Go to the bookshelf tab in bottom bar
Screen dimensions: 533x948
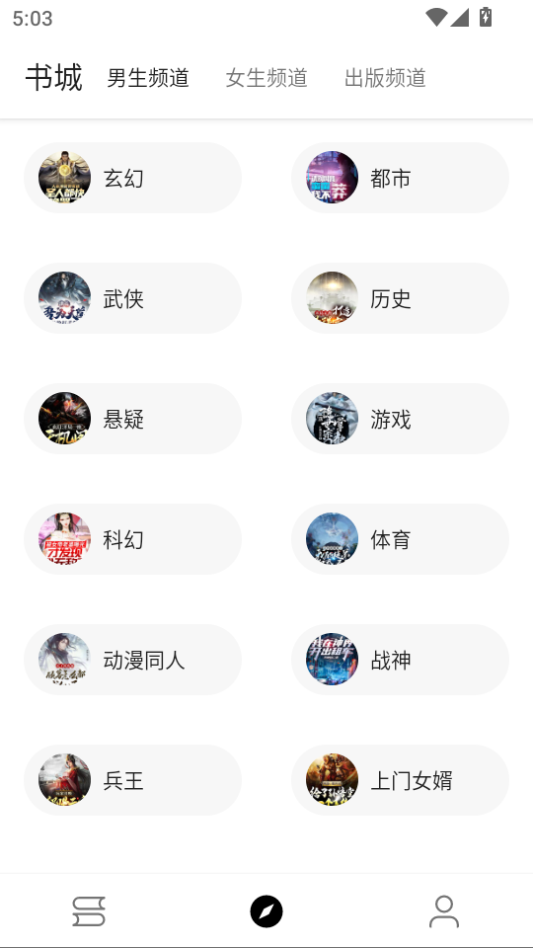click(89, 911)
